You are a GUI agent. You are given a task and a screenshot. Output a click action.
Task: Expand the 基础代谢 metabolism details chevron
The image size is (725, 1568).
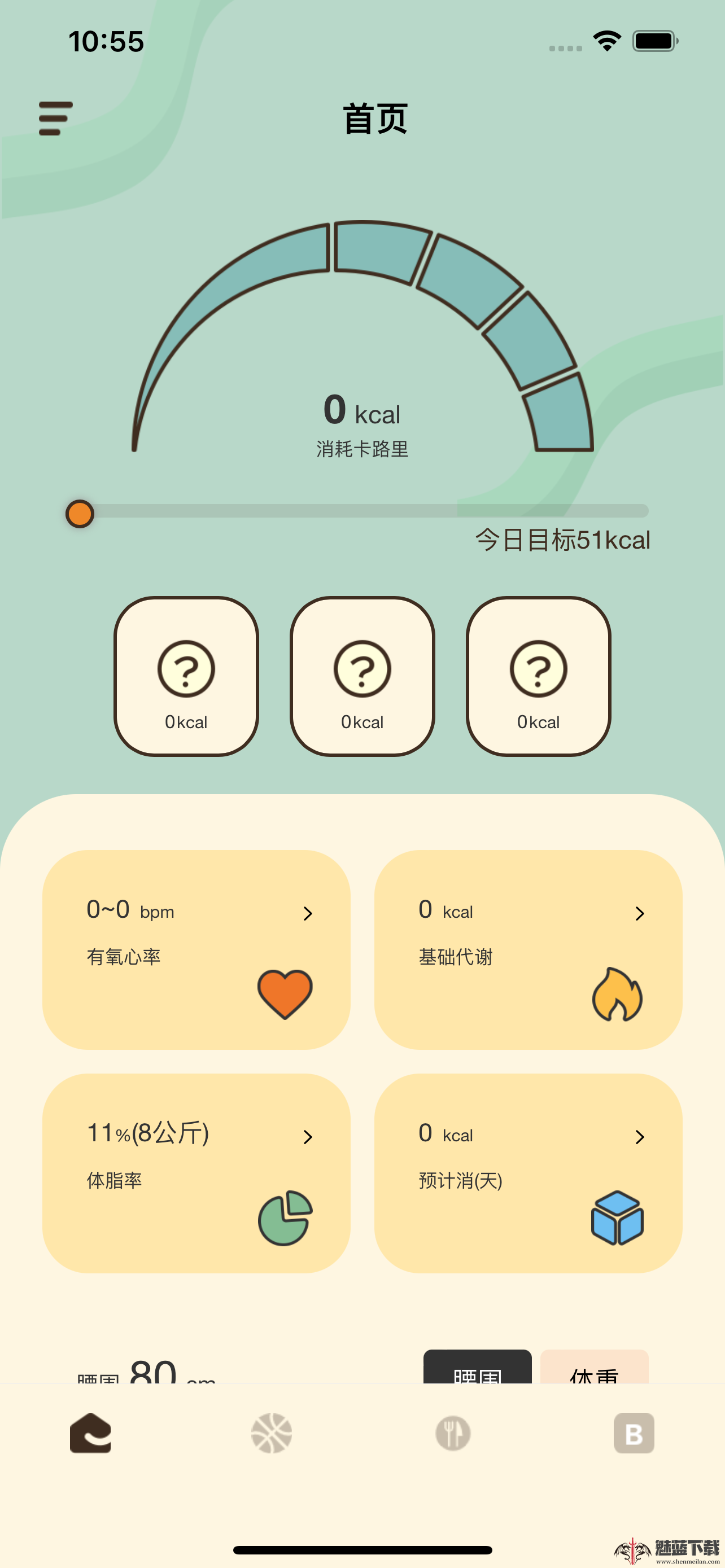(640, 913)
